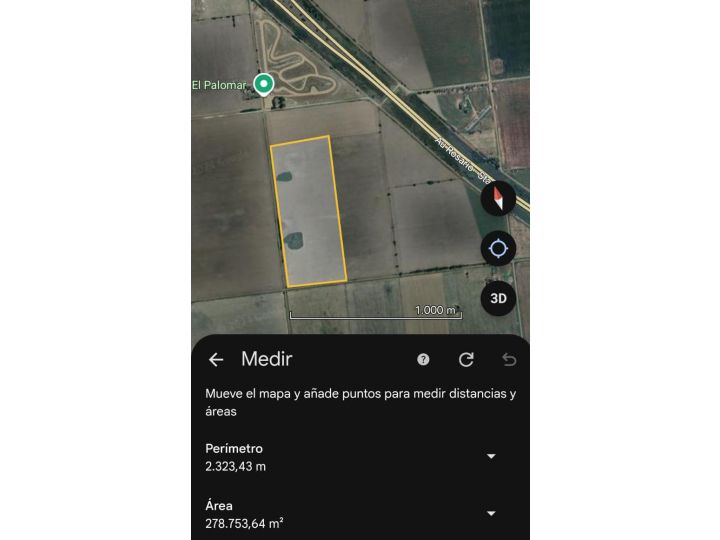Restart the measurement with the refresh icon

pyautogui.click(x=466, y=360)
